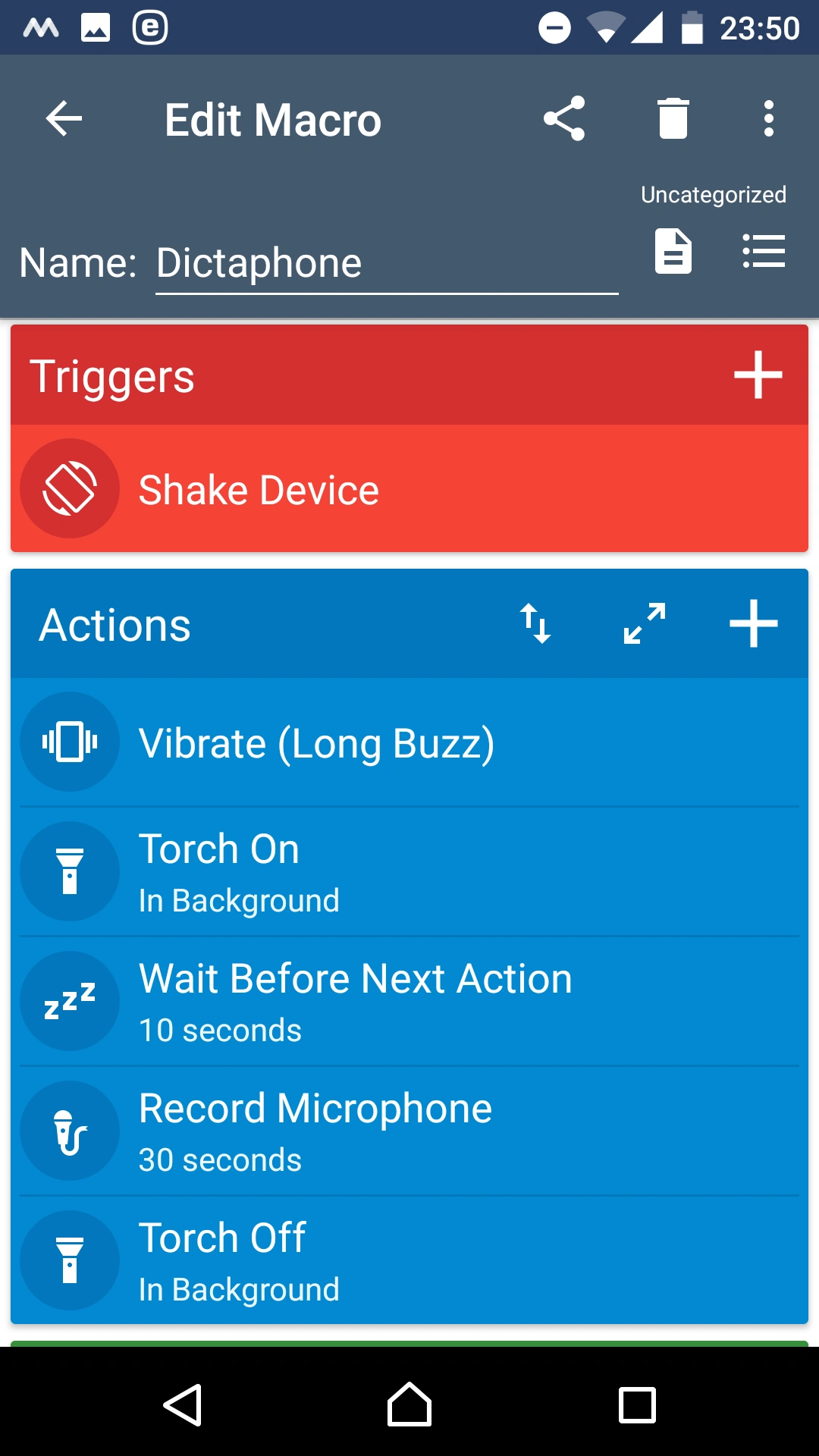Select the Vibrate action icon

tap(70, 742)
